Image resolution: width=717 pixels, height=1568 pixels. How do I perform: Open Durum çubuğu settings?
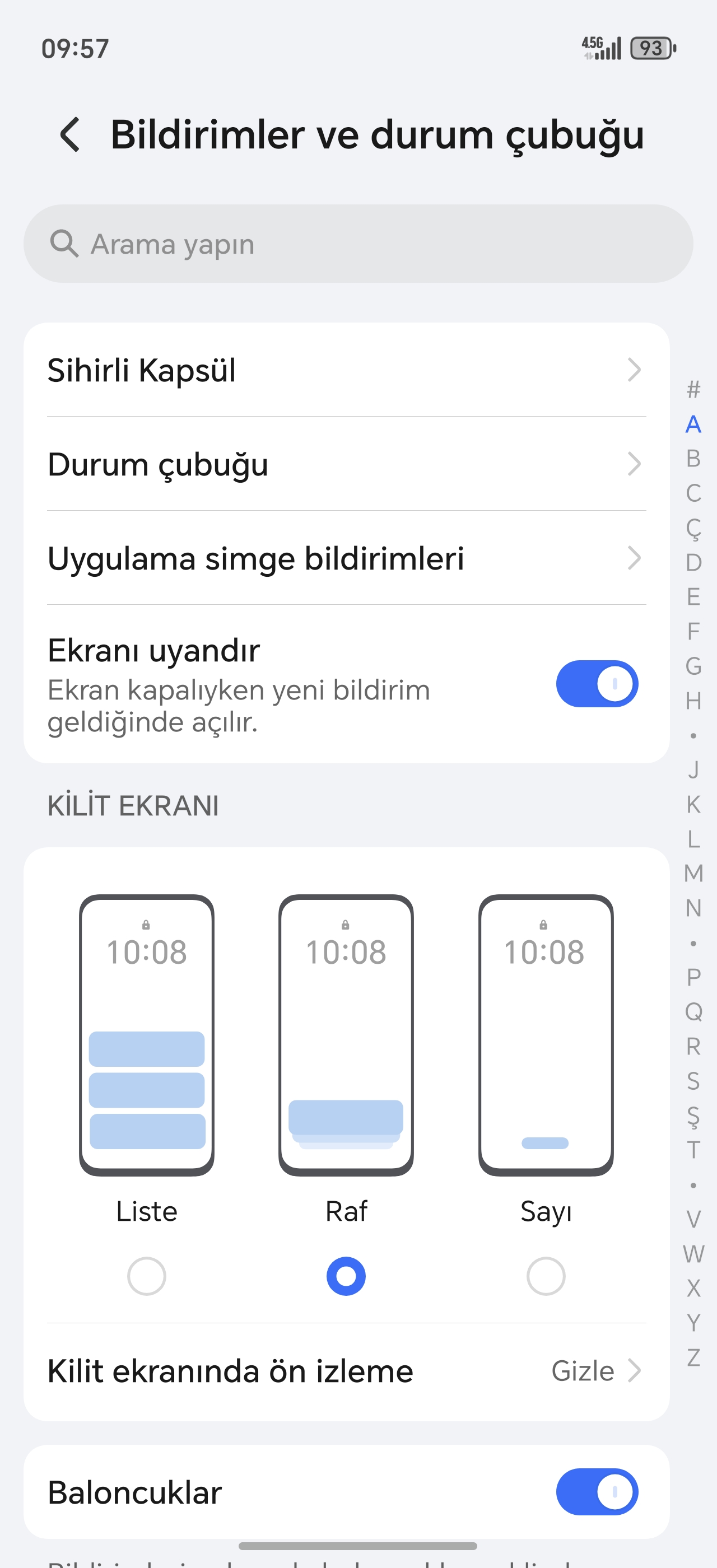coord(346,464)
